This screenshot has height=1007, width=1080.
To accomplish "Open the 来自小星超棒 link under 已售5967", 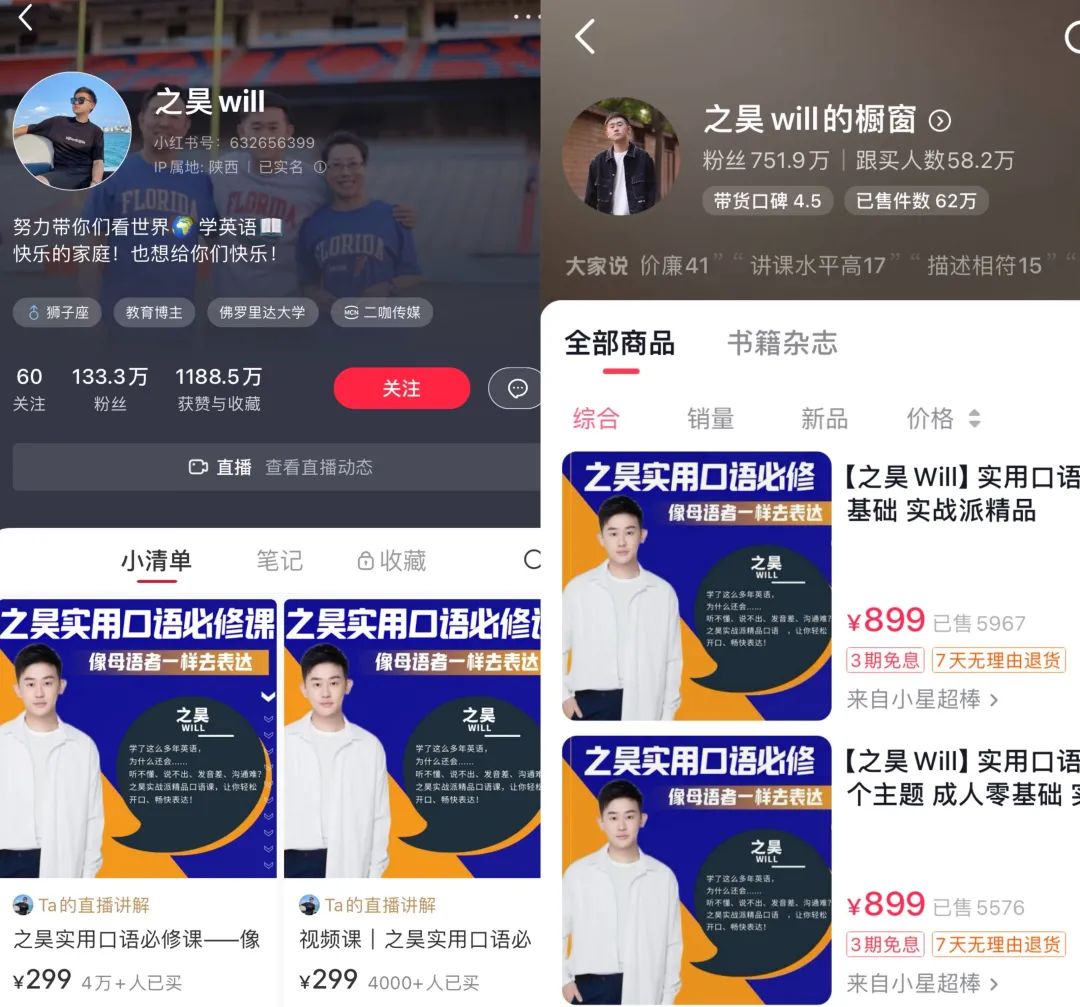I will (922, 699).
